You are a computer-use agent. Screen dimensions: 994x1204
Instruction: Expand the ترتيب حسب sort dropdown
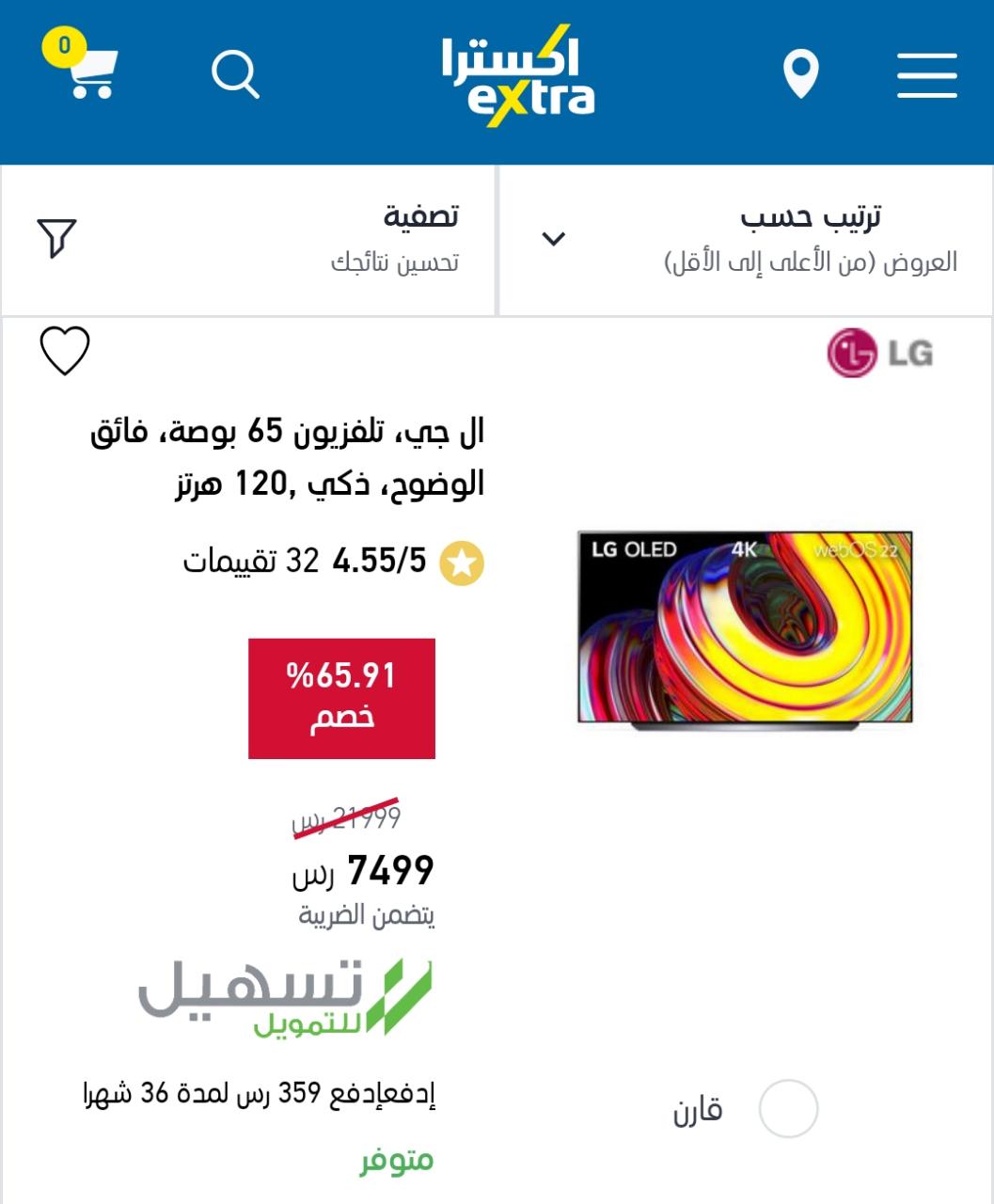[x=745, y=239]
